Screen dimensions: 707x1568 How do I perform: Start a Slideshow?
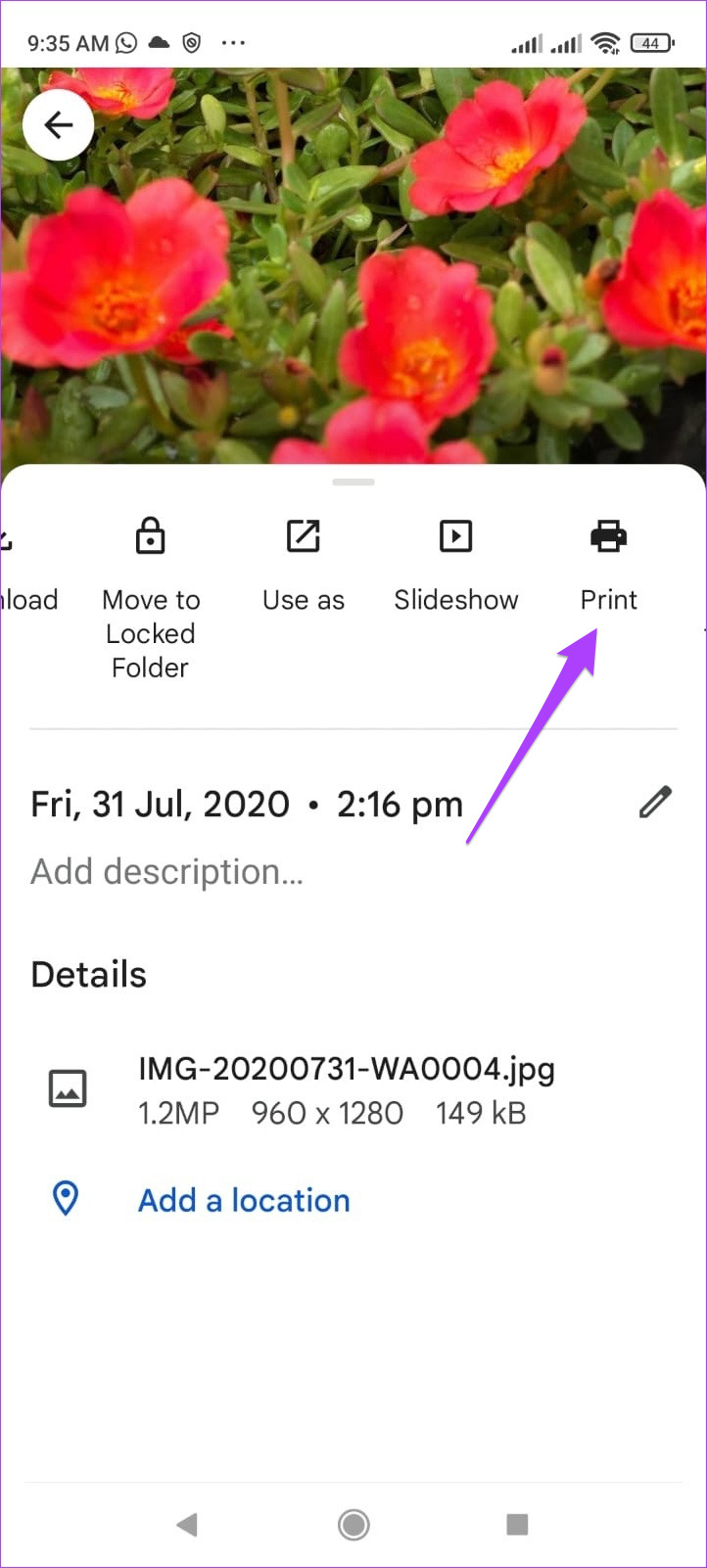coord(456,568)
